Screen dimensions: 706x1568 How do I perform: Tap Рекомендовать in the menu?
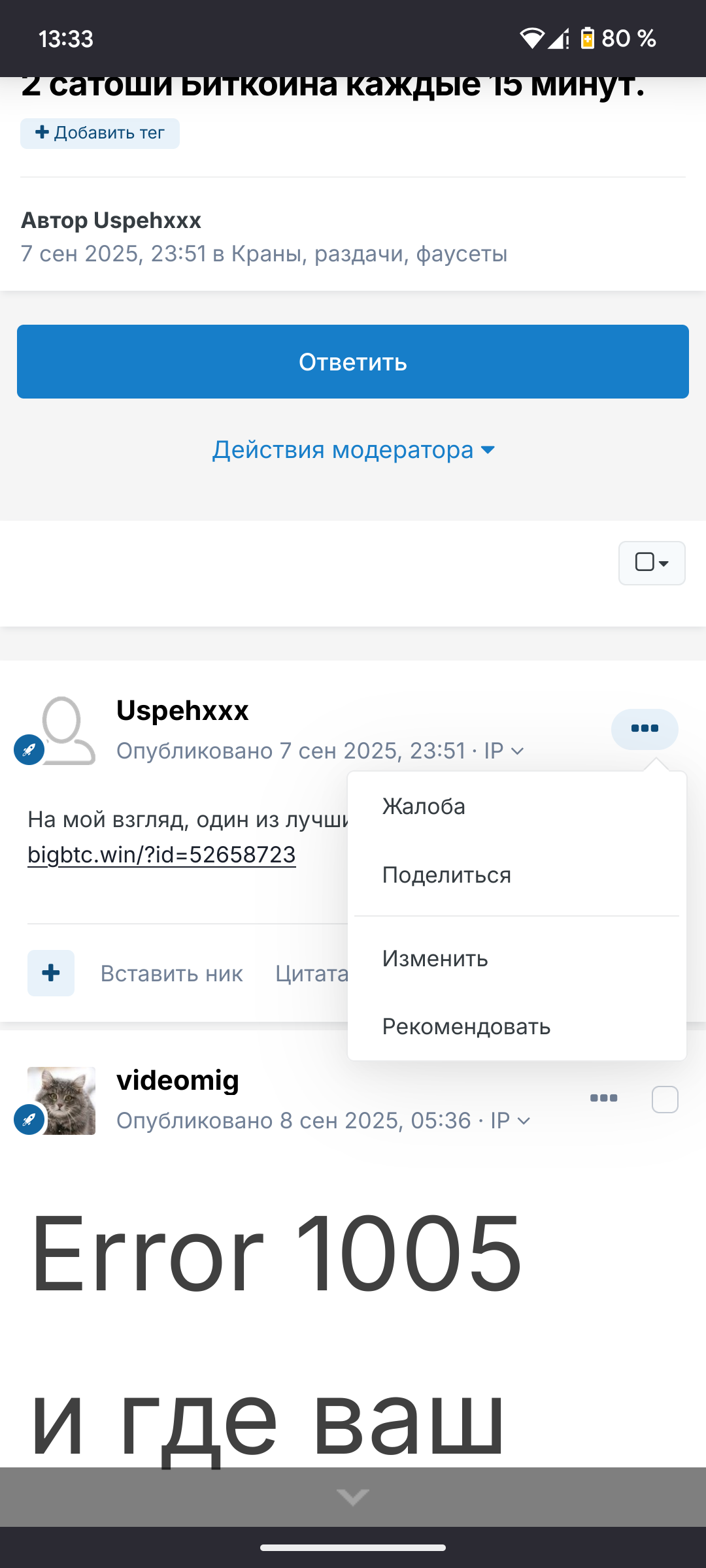click(x=466, y=1027)
